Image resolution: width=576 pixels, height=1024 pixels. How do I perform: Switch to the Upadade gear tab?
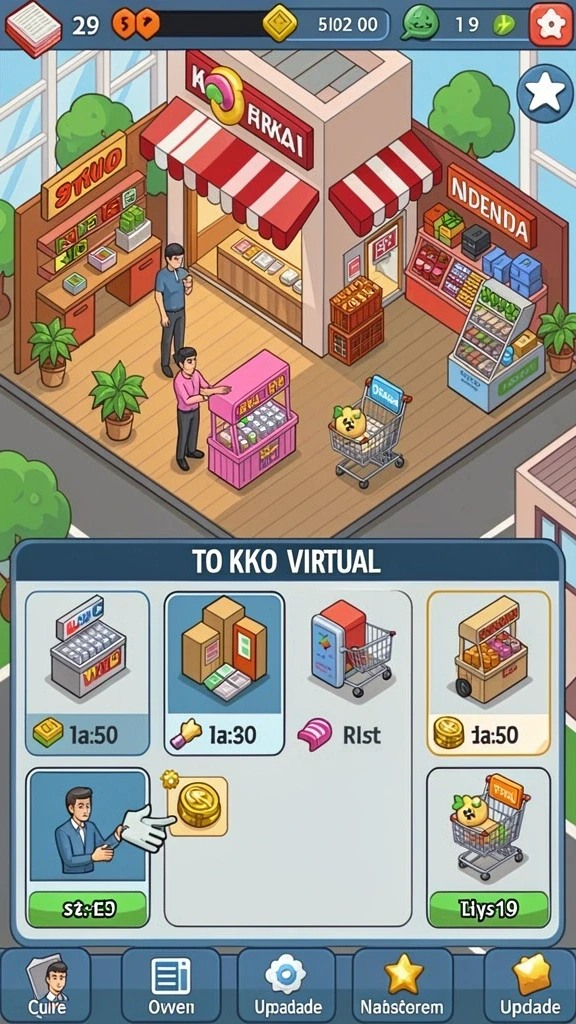click(x=287, y=985)
